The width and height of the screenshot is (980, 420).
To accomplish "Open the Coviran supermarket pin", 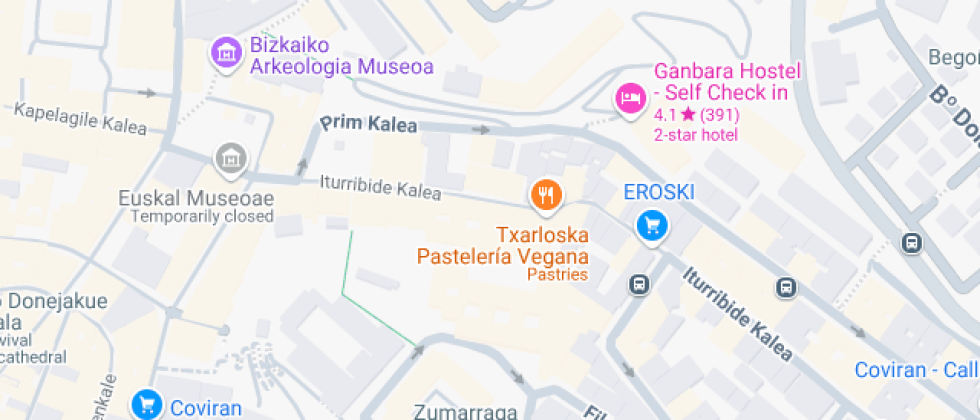I will (148, 404).
